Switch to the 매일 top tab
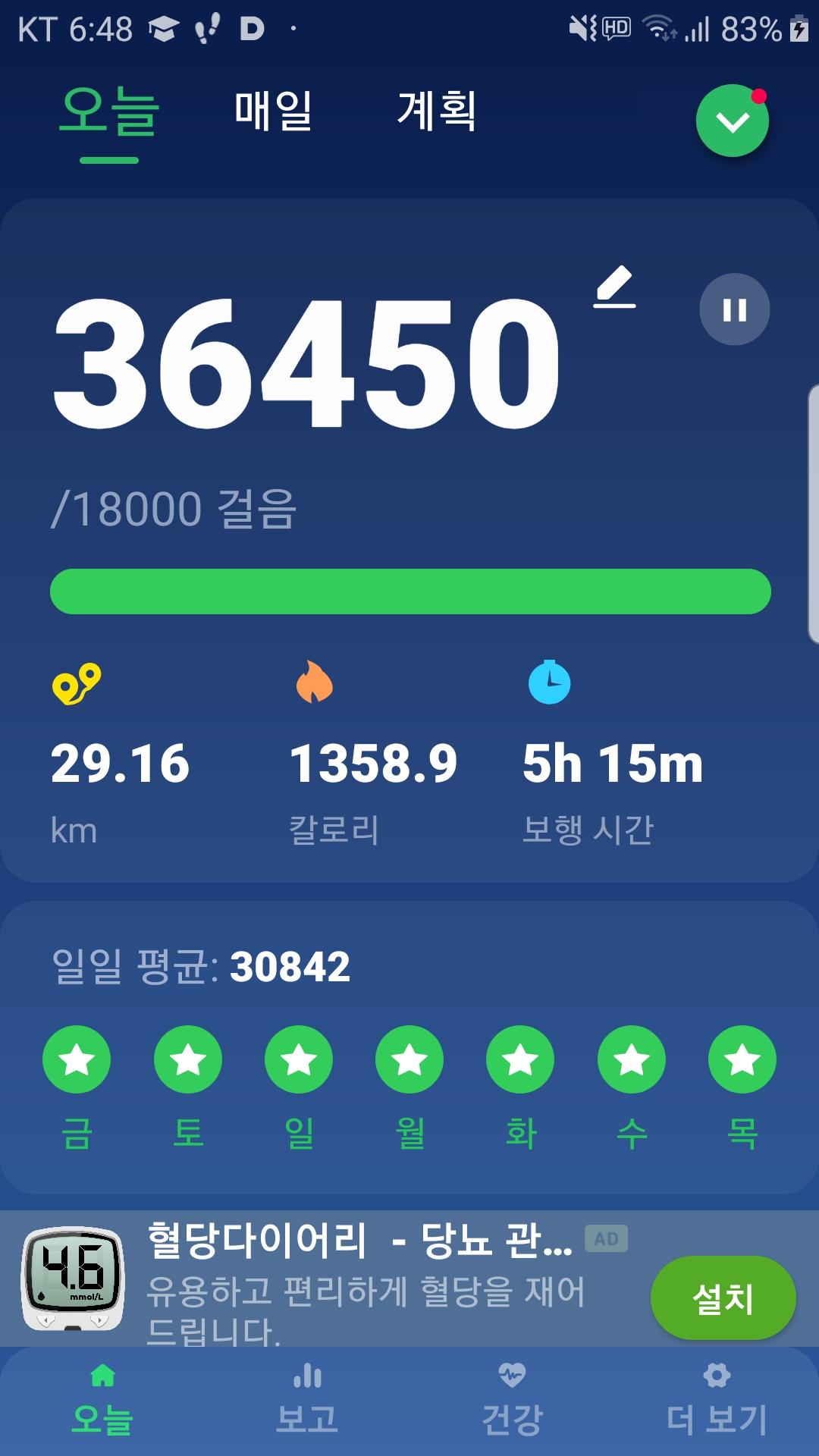Image resolution: width=819 pixels, height=1456 pixels. click(x=273, y=111)
